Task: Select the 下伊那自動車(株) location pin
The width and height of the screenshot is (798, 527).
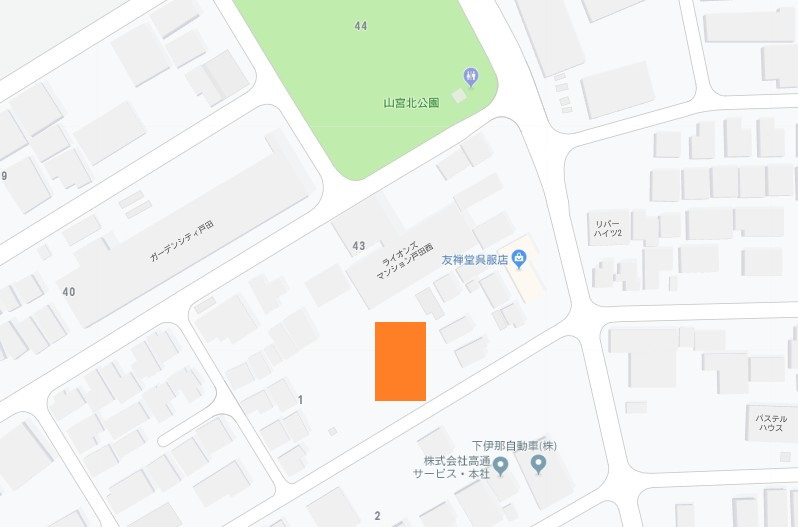Action: 539,464
